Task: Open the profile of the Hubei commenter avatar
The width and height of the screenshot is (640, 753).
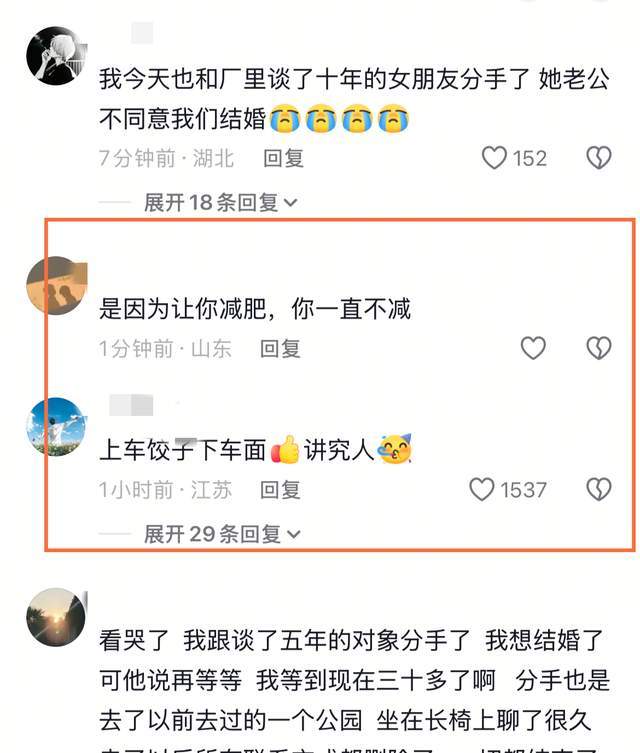Action: click(x=54, y=57)
